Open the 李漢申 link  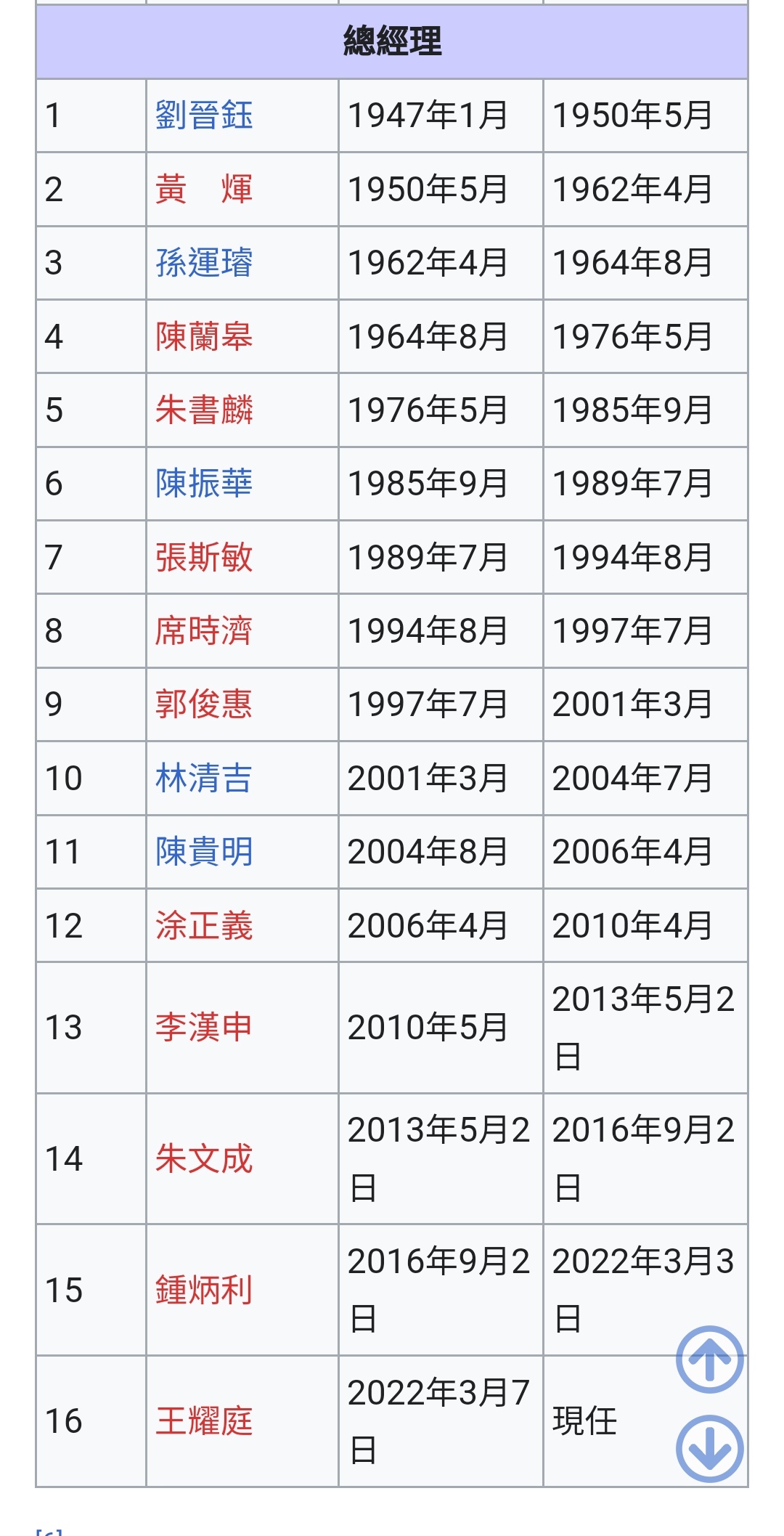click(204, 1028)
